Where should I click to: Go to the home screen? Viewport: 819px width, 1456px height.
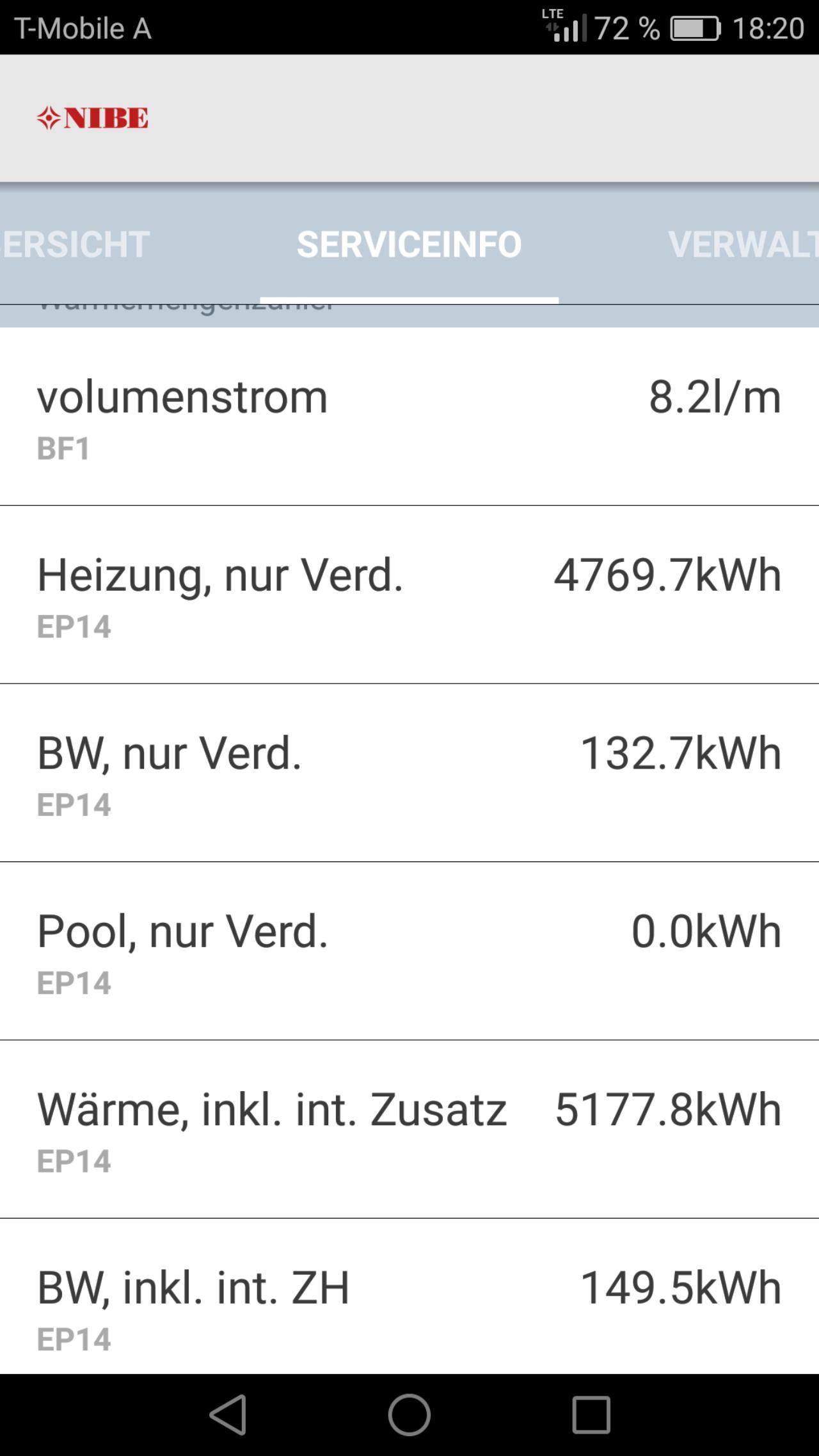(x=409, y=1414)
